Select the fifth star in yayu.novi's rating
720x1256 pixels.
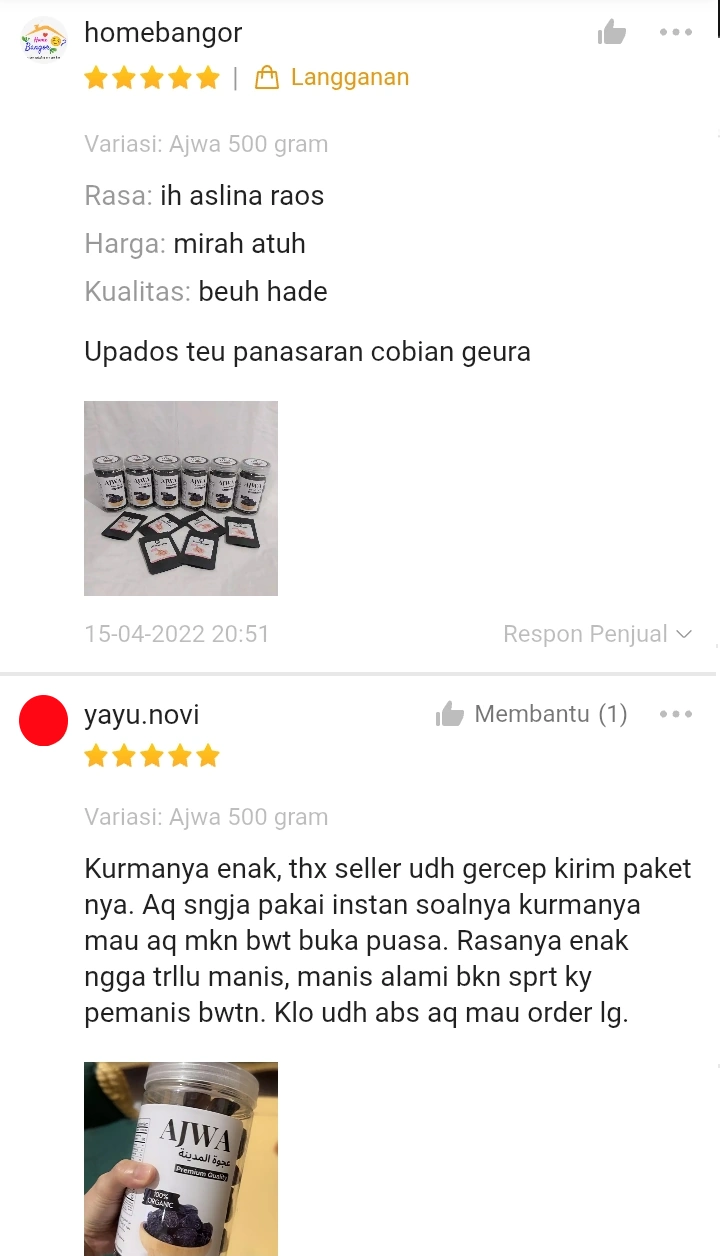click(x=210, y=756)
